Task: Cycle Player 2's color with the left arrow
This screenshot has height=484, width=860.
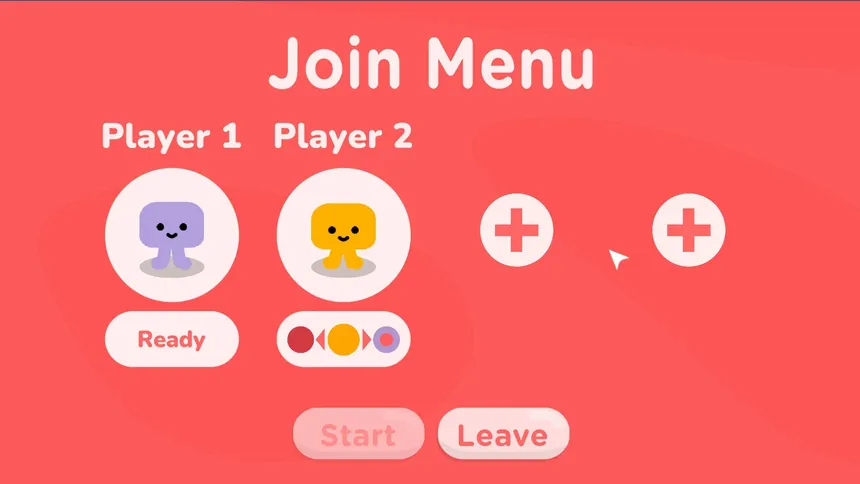Action: 320,340
